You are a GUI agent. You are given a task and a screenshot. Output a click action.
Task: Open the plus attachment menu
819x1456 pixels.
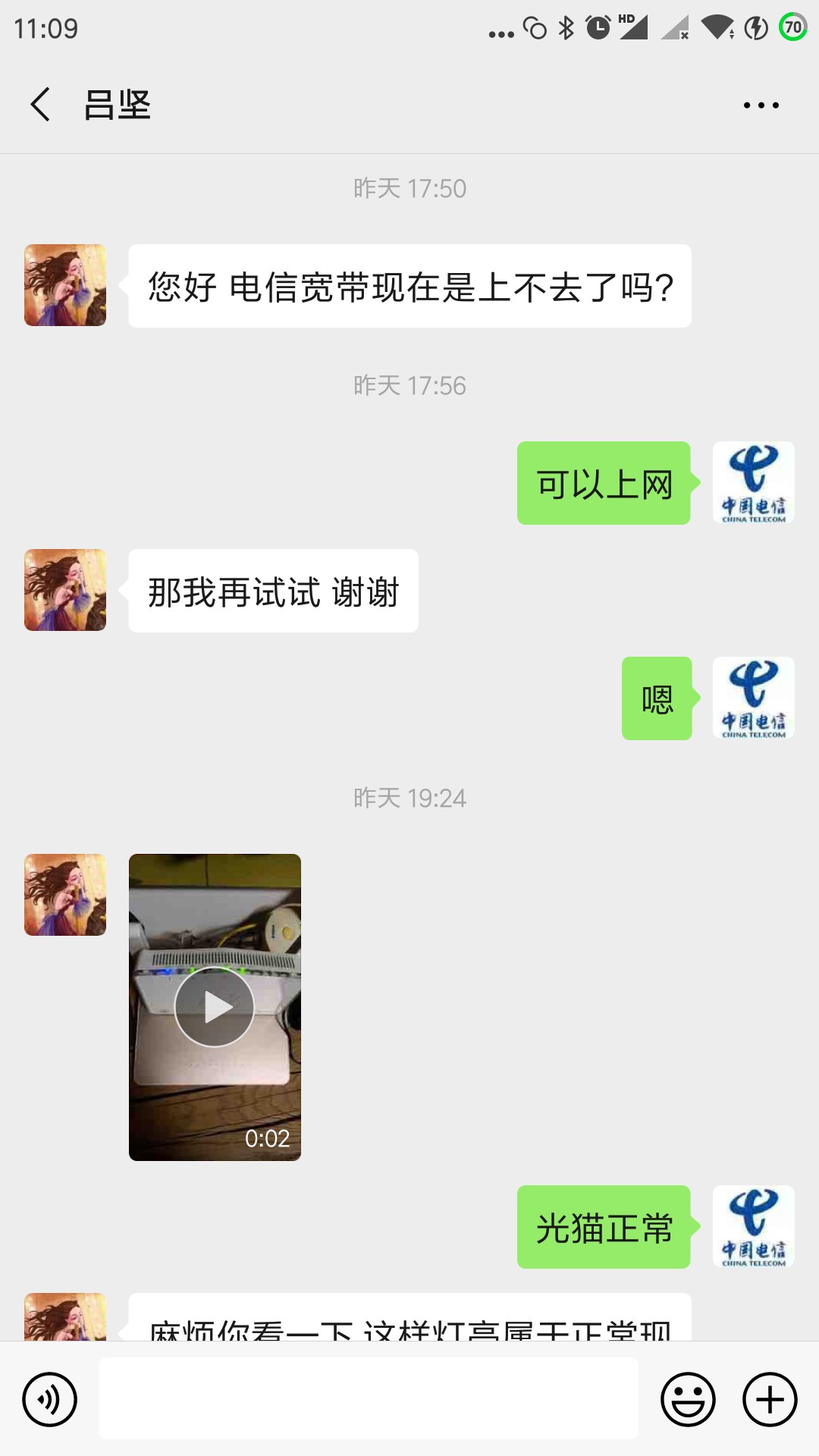point(770,1399)
